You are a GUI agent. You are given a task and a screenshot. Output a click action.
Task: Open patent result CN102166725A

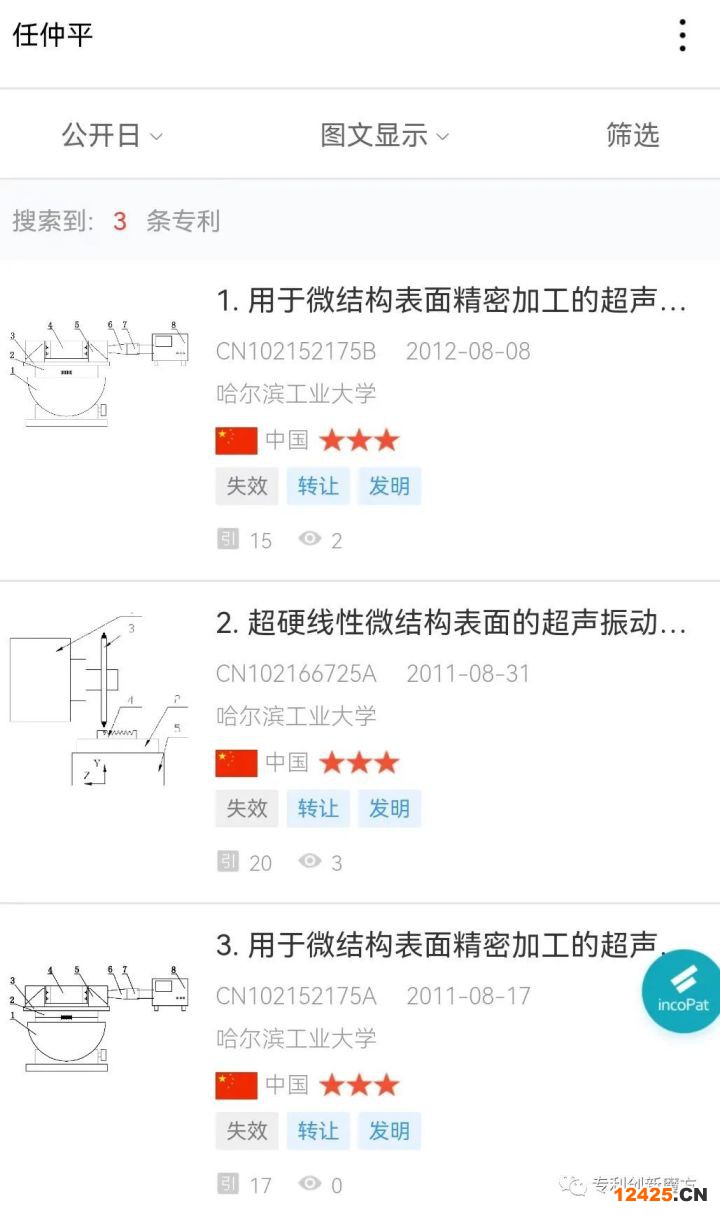coord(451,624)
